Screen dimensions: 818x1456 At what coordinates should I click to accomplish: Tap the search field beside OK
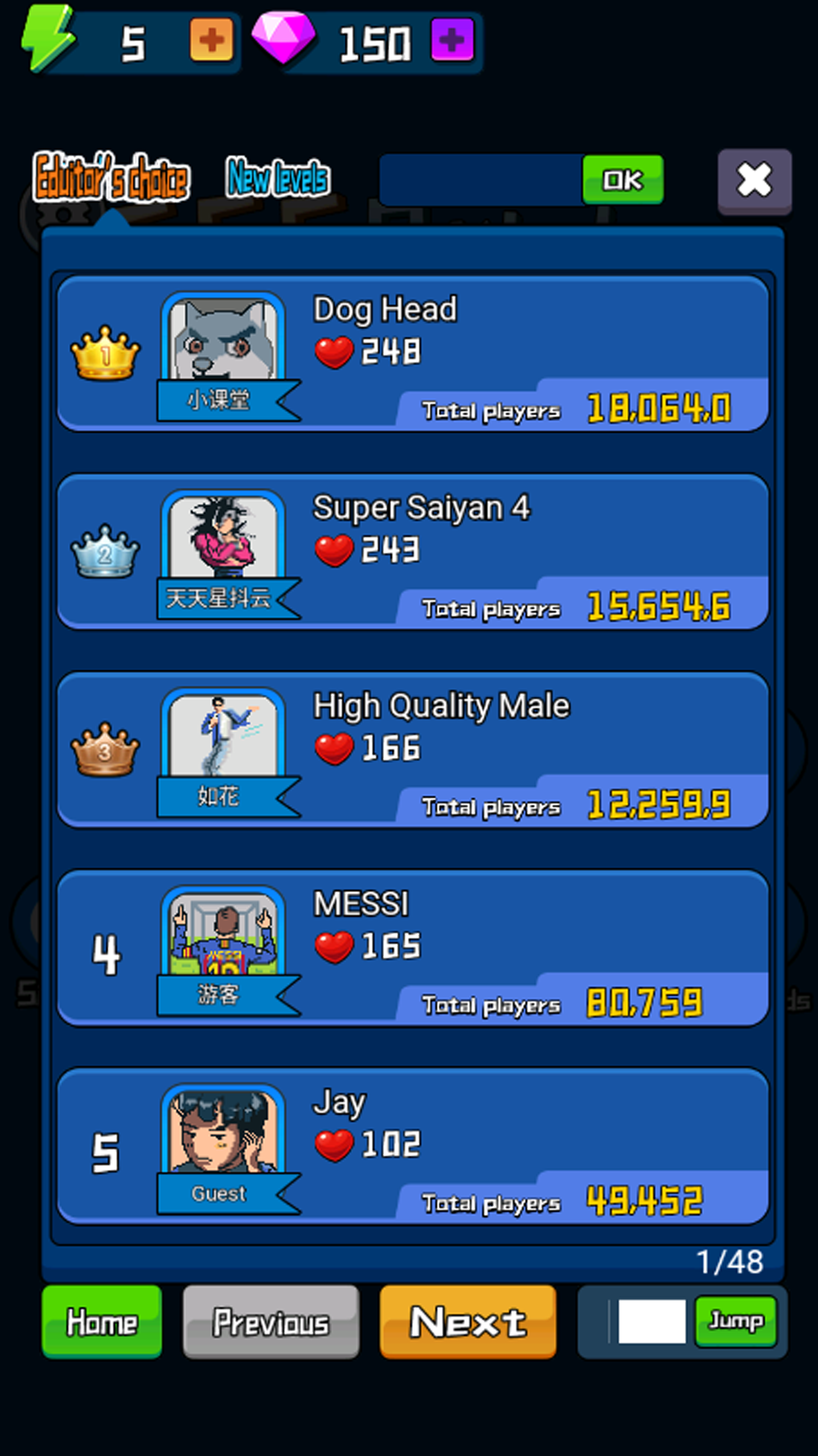click(x=481, y=180)
